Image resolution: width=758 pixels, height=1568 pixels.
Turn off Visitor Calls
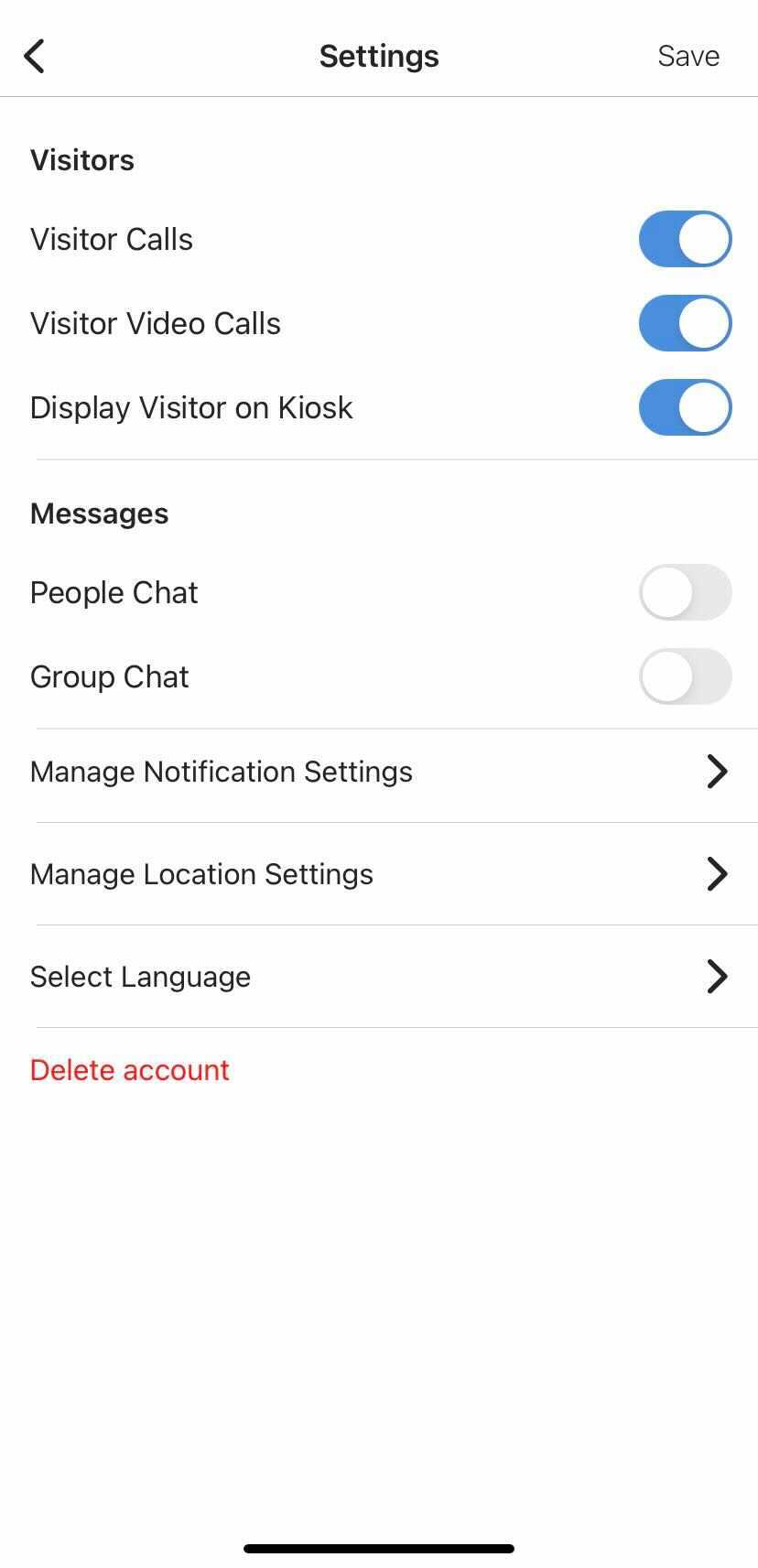685,239
